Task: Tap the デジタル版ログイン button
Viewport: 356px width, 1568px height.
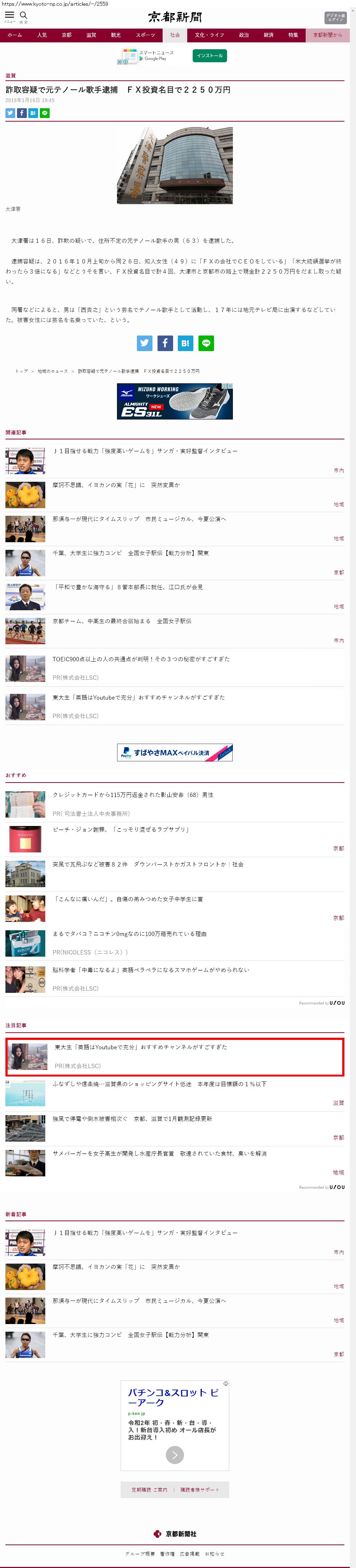Action: pos(335,18)
